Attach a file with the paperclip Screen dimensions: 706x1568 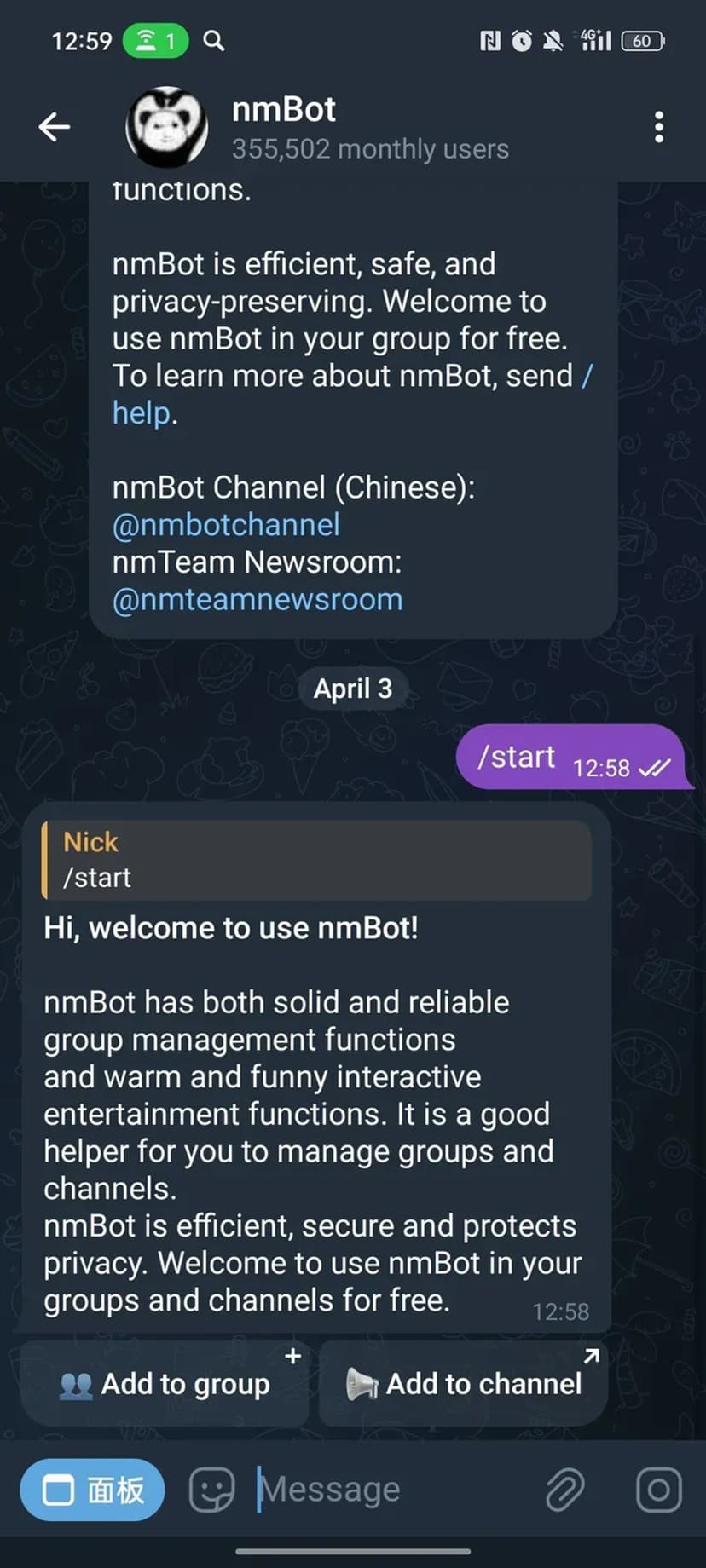pyautogui.click(x=564, y=1490)
